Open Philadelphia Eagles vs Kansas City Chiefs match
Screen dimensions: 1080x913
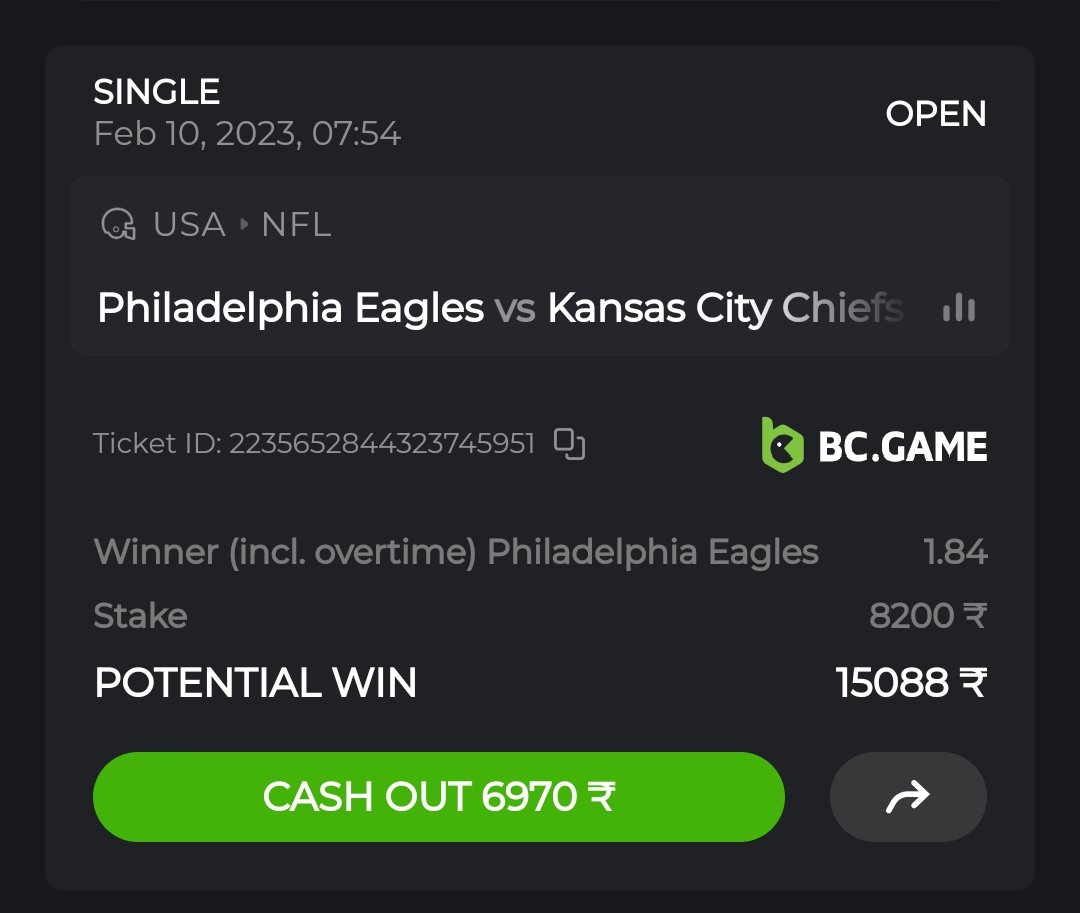tap(500, 308)
